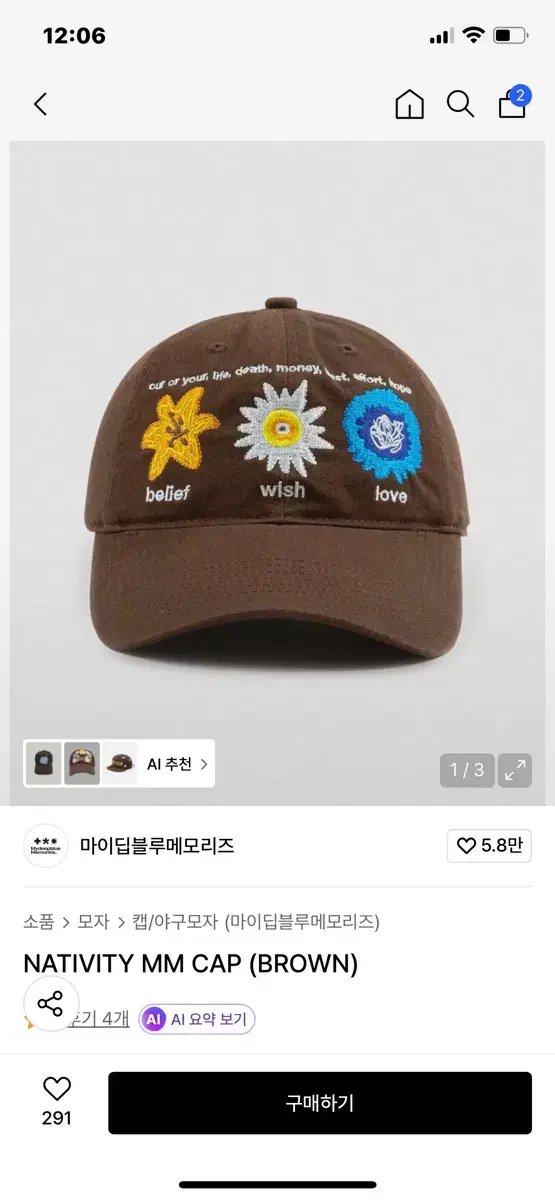The image size is (555, 1200).
Task: Open the home icon in the top bar
Action: point(410,104)
